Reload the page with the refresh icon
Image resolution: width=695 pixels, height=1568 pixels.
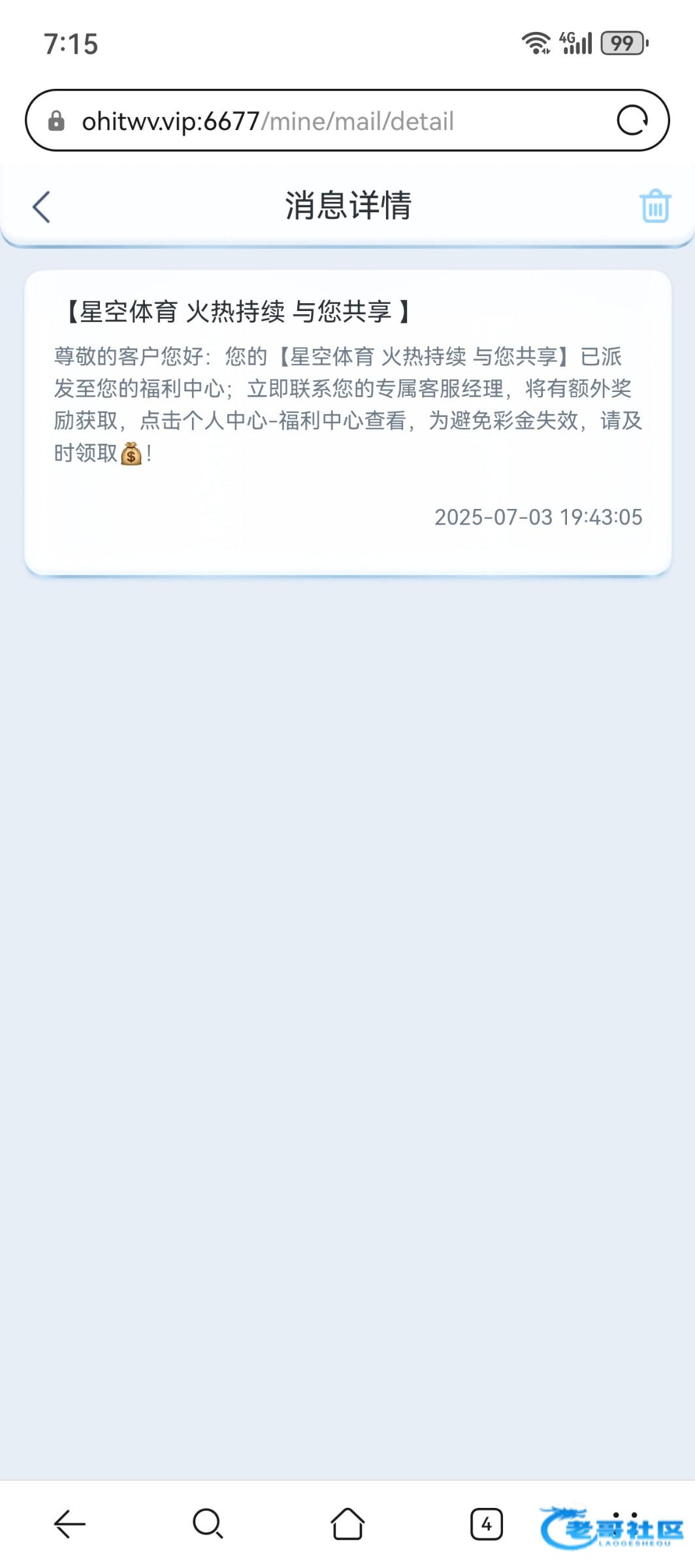(x=632, y=120)
